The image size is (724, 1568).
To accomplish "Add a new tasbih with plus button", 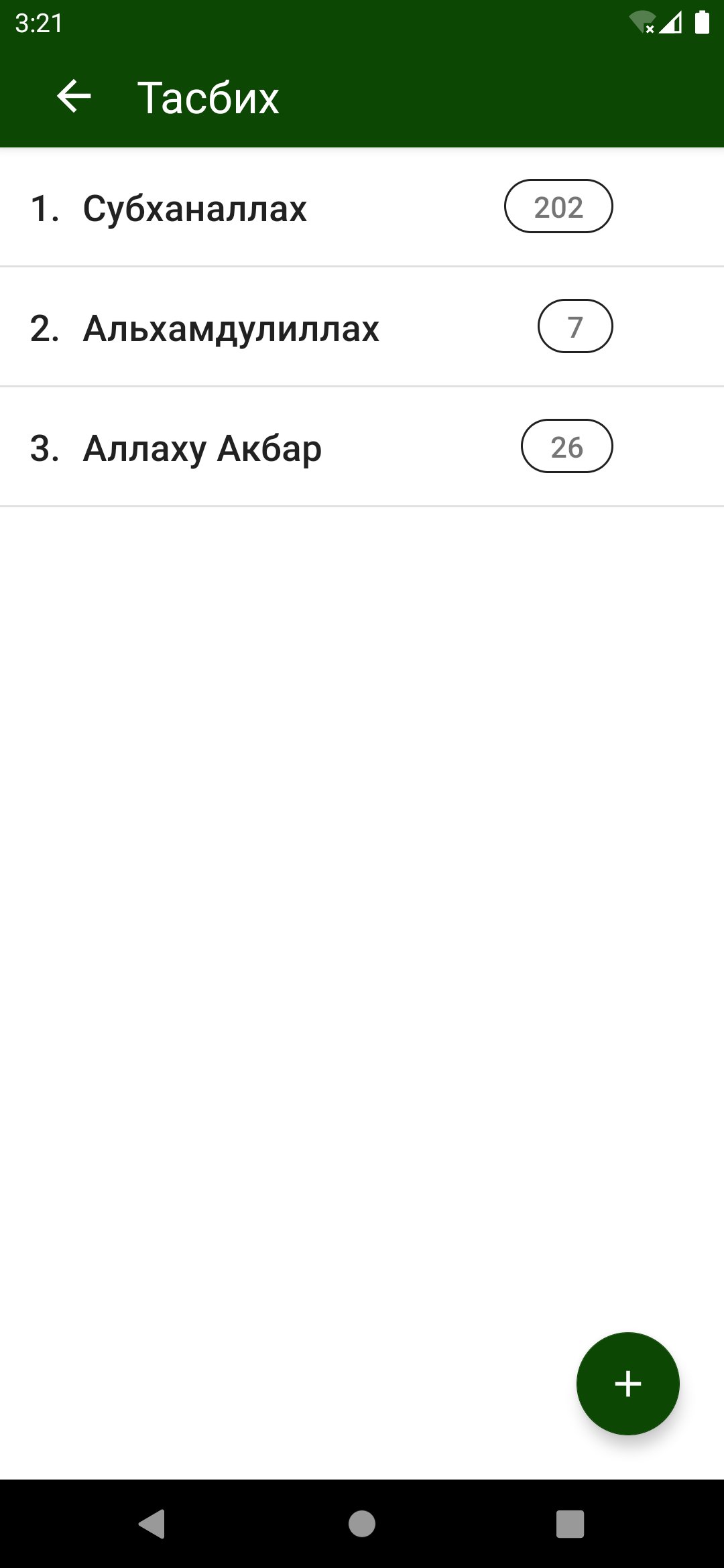I will coord(627,1383).
